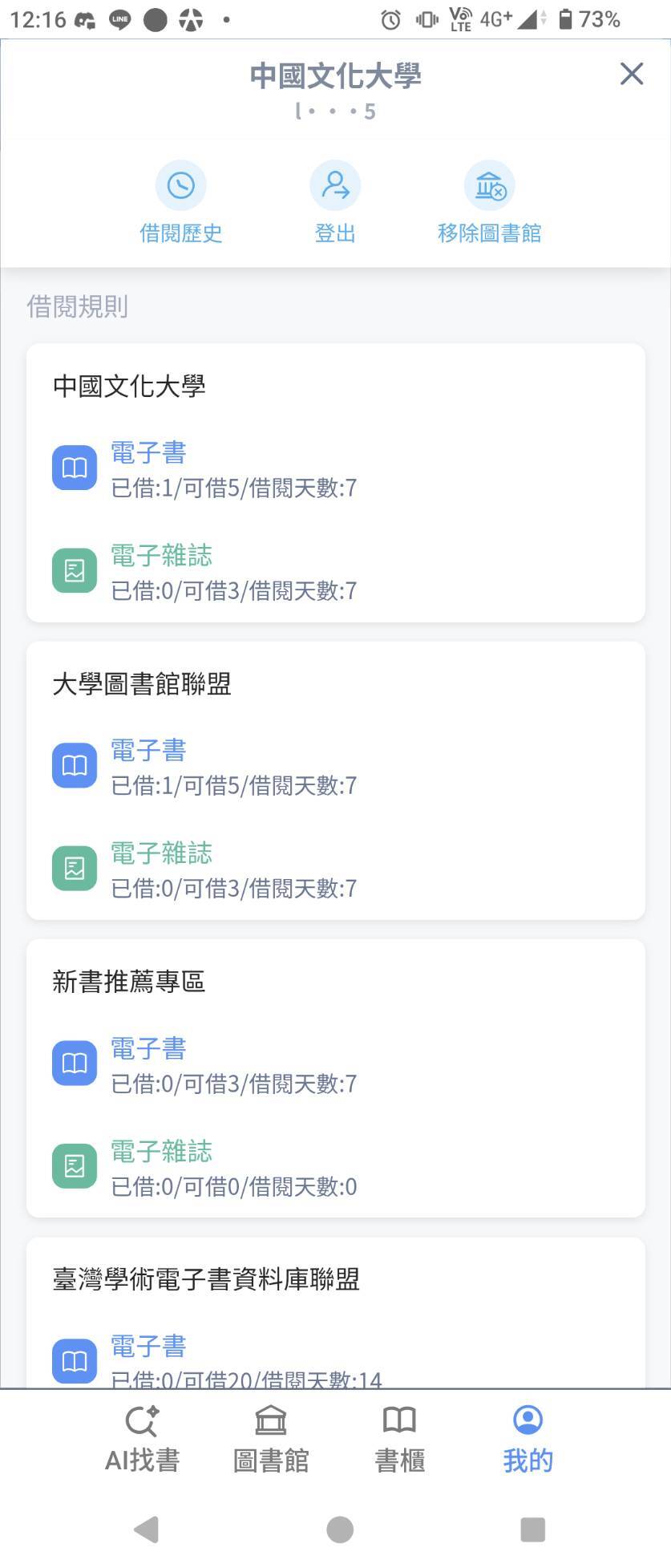Close the 中國文化大學 library panel
Viewport: 671px width, 1568px height.
pyautogui.click(x=632, y=74)
